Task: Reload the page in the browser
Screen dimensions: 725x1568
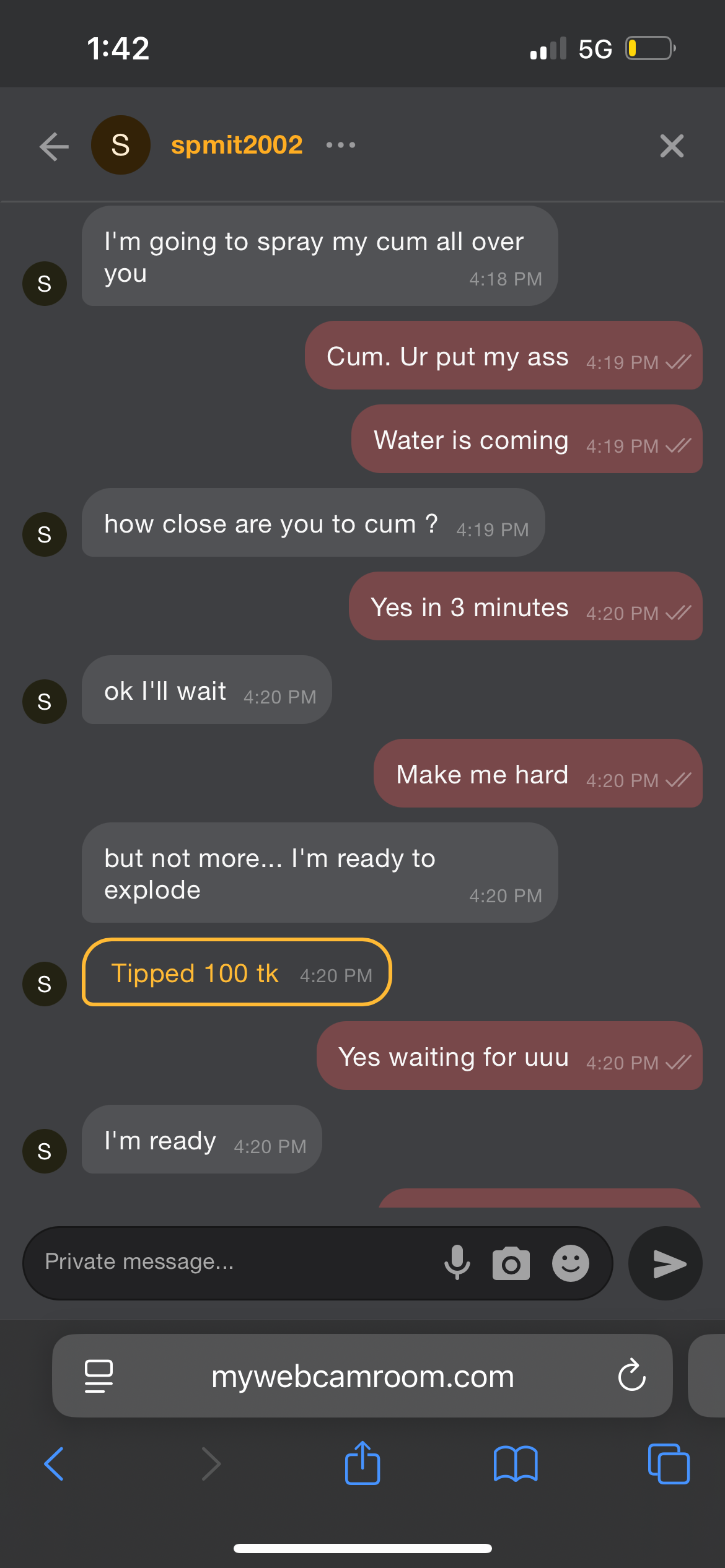Action: coord(631,1376)
